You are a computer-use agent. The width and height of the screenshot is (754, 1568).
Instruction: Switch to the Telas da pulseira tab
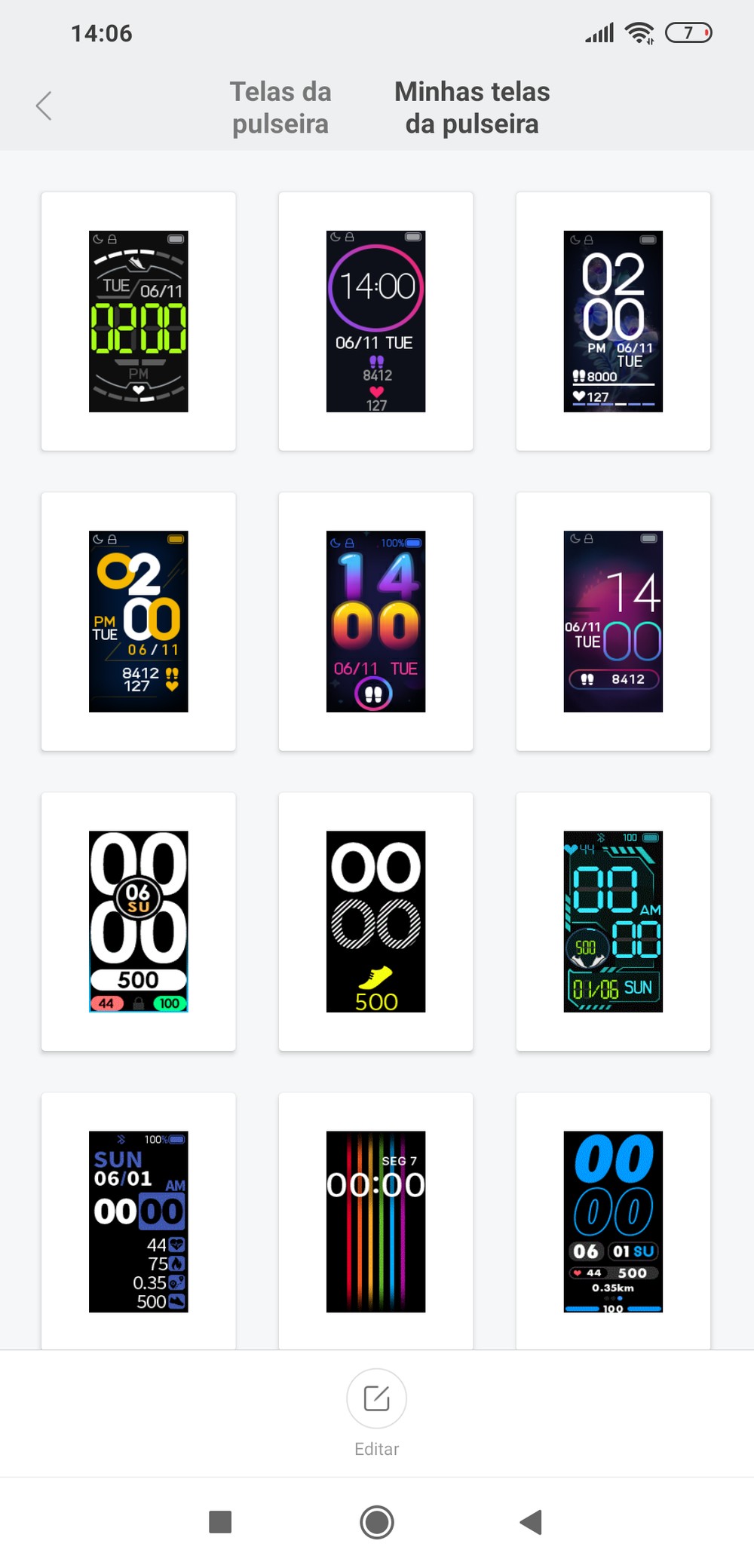pyautogui.click(x=280, y=107)
